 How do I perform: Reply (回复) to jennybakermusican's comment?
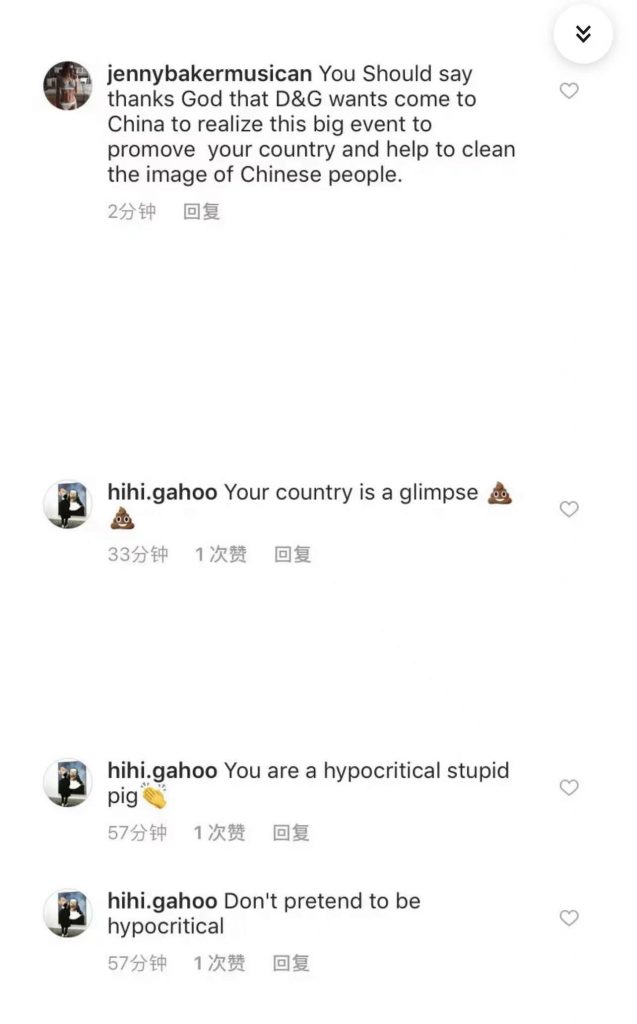click(x=201, y=211)
